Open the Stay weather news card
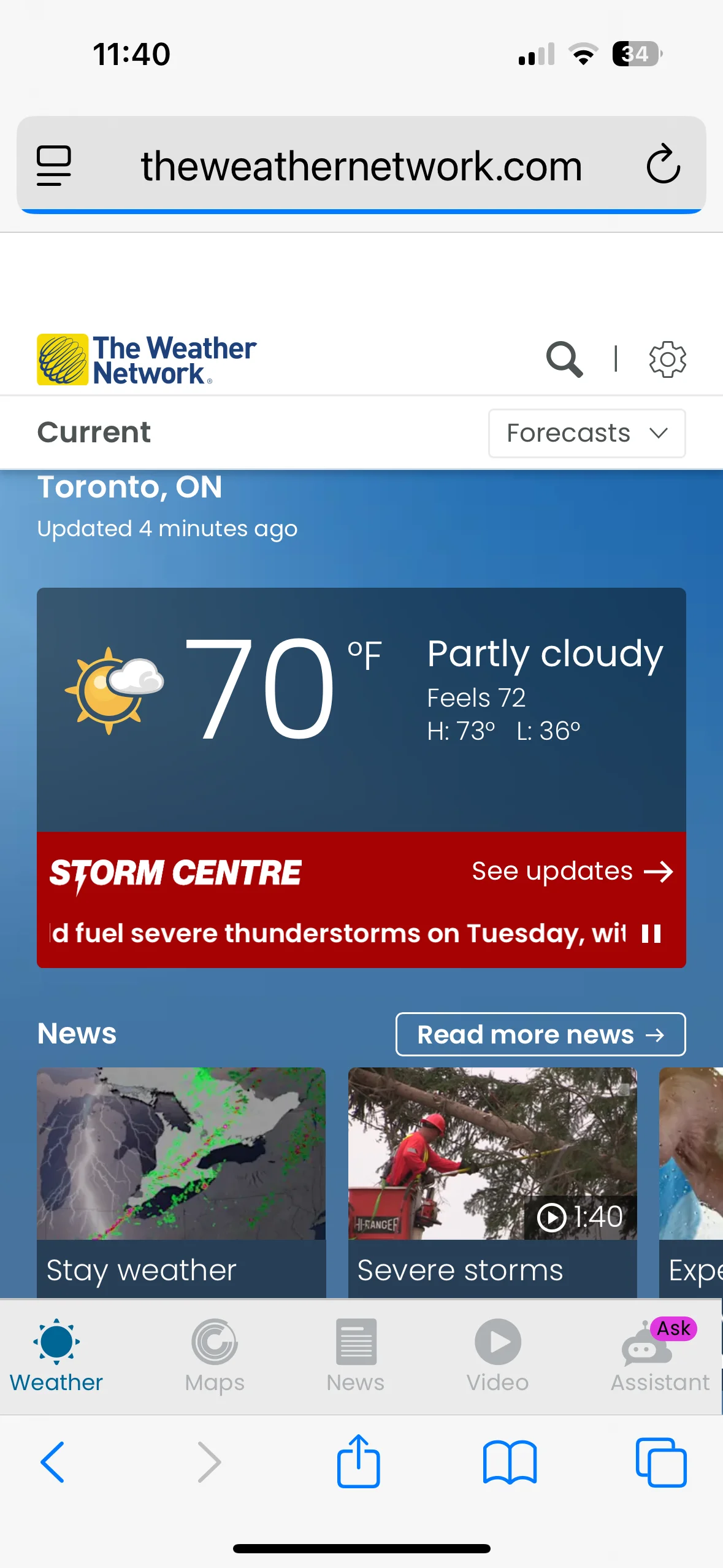Viewport: 723px width, 1568px height. pyautogui.click(x=181, y=1182)
